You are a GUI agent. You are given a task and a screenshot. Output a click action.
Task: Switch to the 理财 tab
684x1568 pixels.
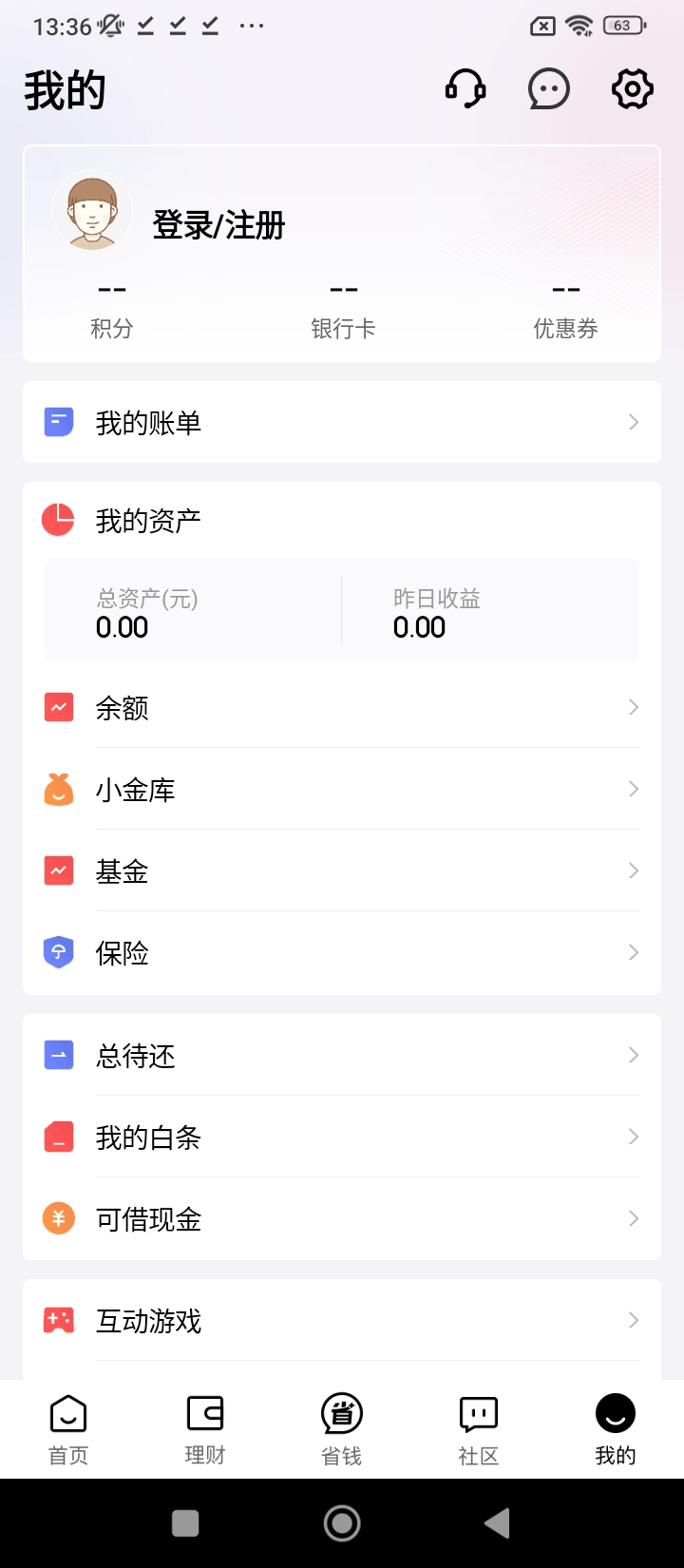coord(205,1429)
